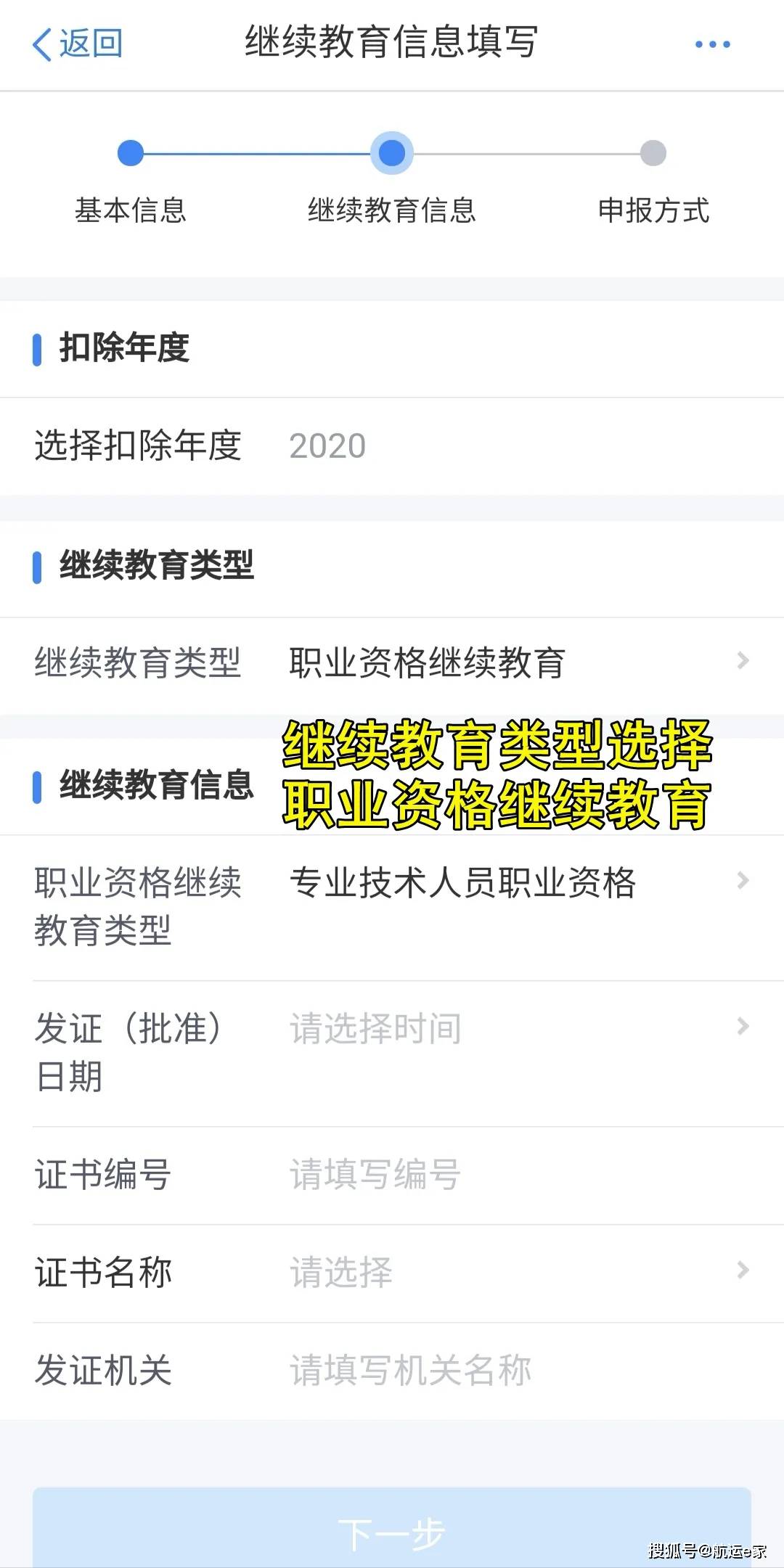Change 职业资格继续教育类型 selection
The height and width of the screenshot is (1568, 784).
click(392, 907)
